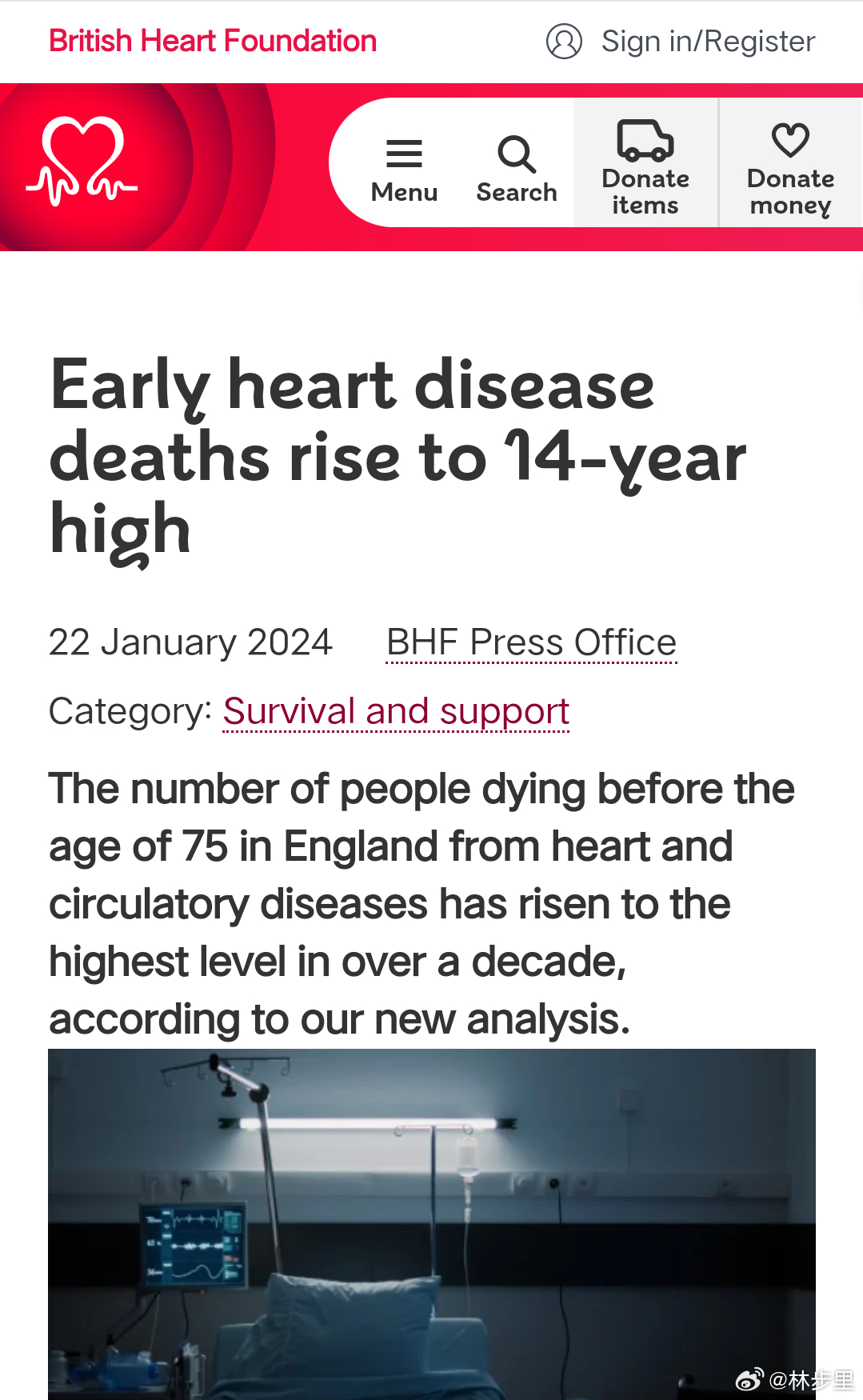
Task: Tap Sign in/Register
Action: point(681,41)
